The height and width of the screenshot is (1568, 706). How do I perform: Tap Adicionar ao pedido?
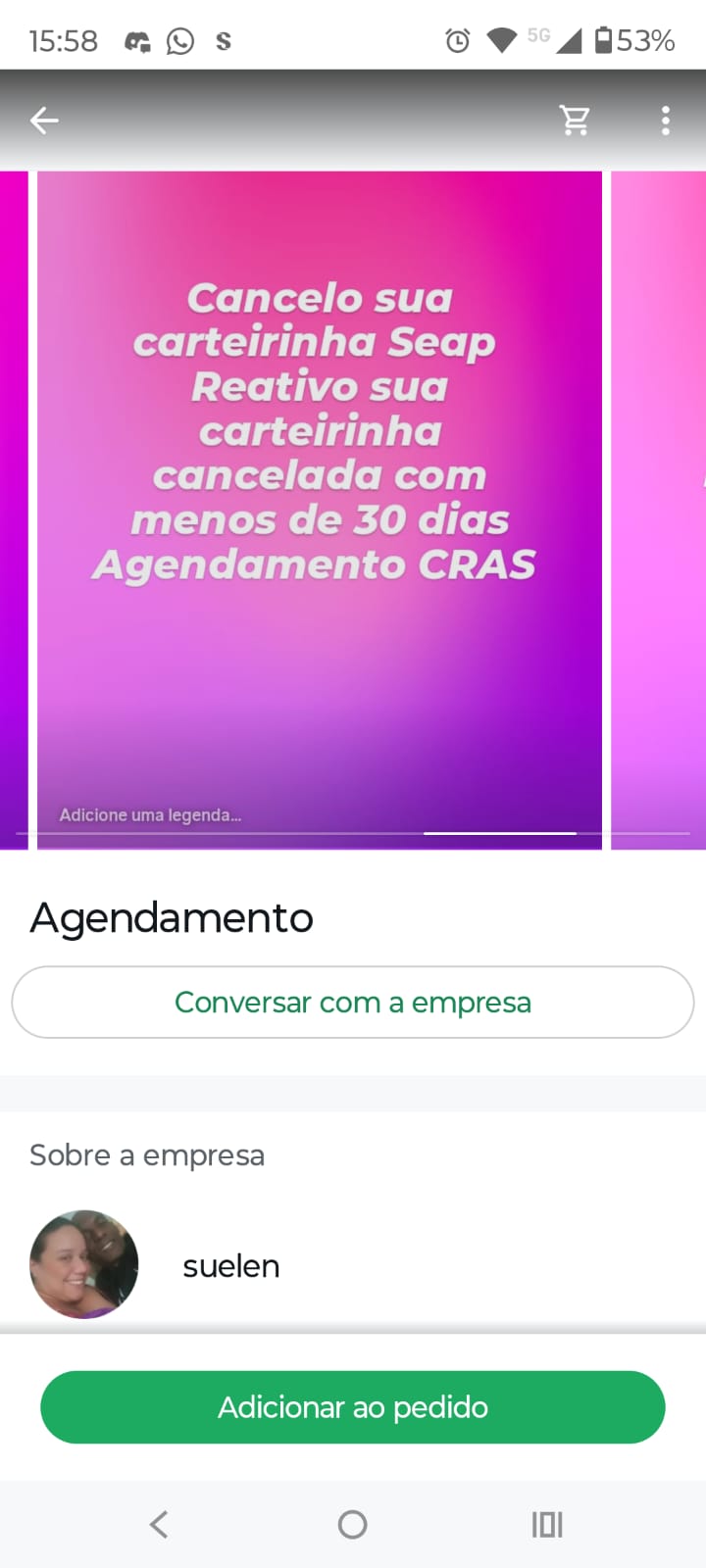click(x=353, y=1407)
